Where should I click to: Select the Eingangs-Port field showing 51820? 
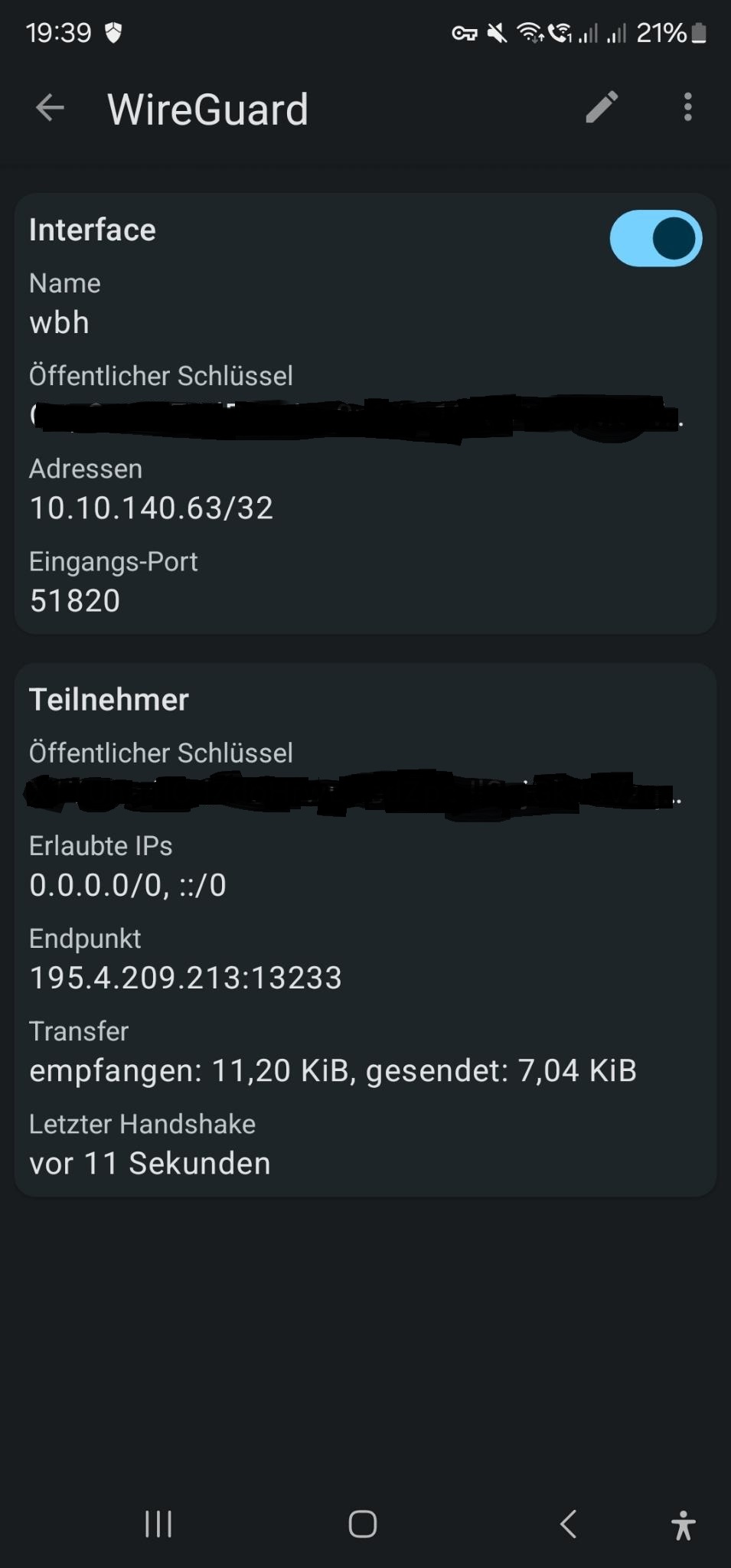[x=74, y=600]
